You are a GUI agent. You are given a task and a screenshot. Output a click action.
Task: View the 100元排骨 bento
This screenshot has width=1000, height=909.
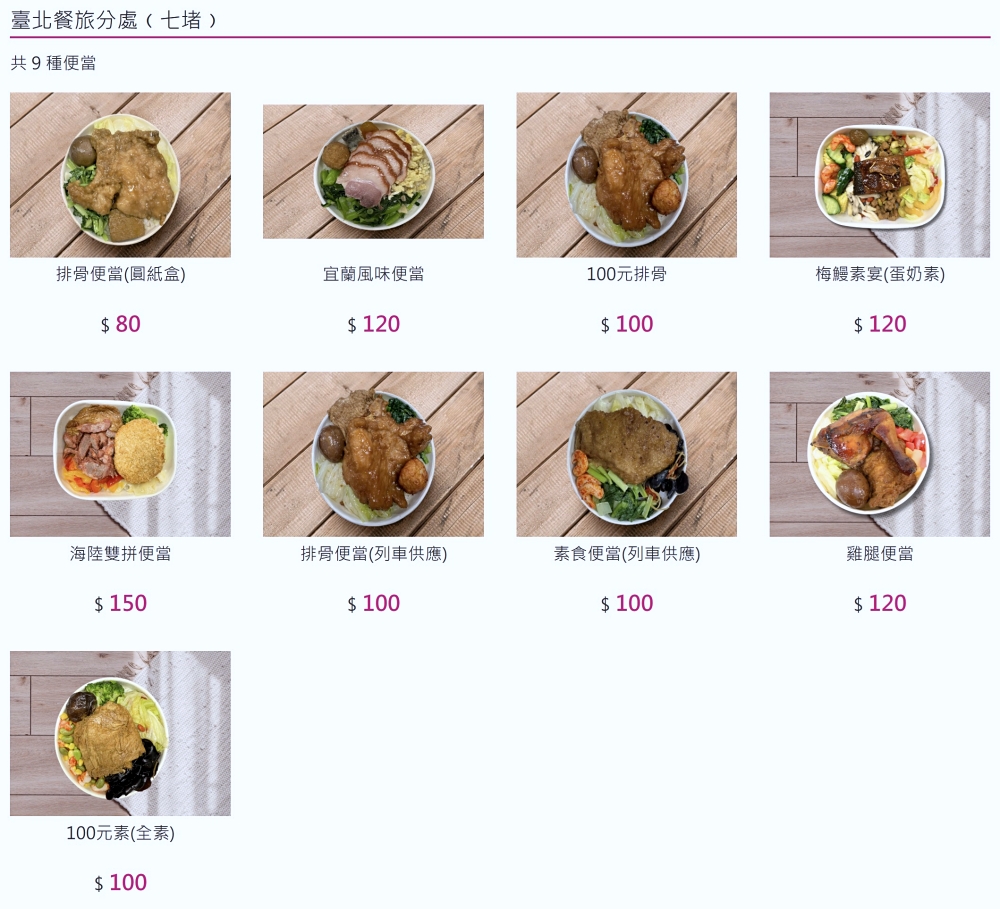coord(626,176)
